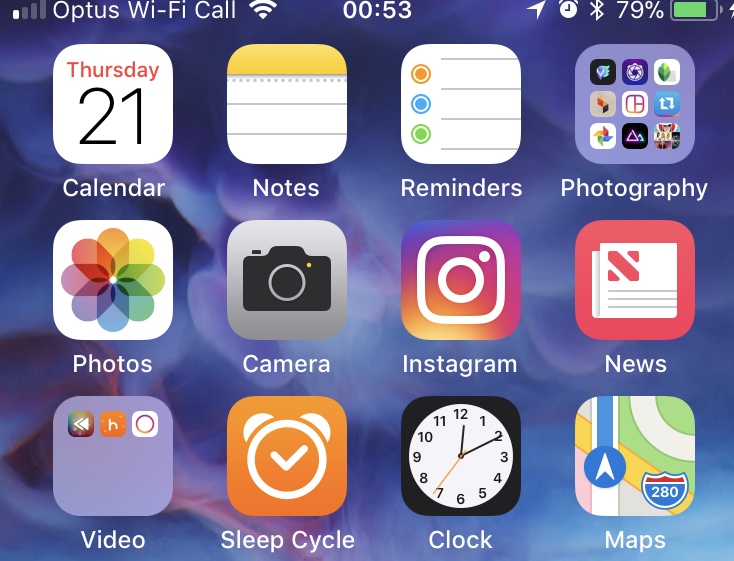Image resolution: width=734 pixels, height=561 pixels.
Task: Open Instagram
Action: pyautogui.click(x=461, y=280)
